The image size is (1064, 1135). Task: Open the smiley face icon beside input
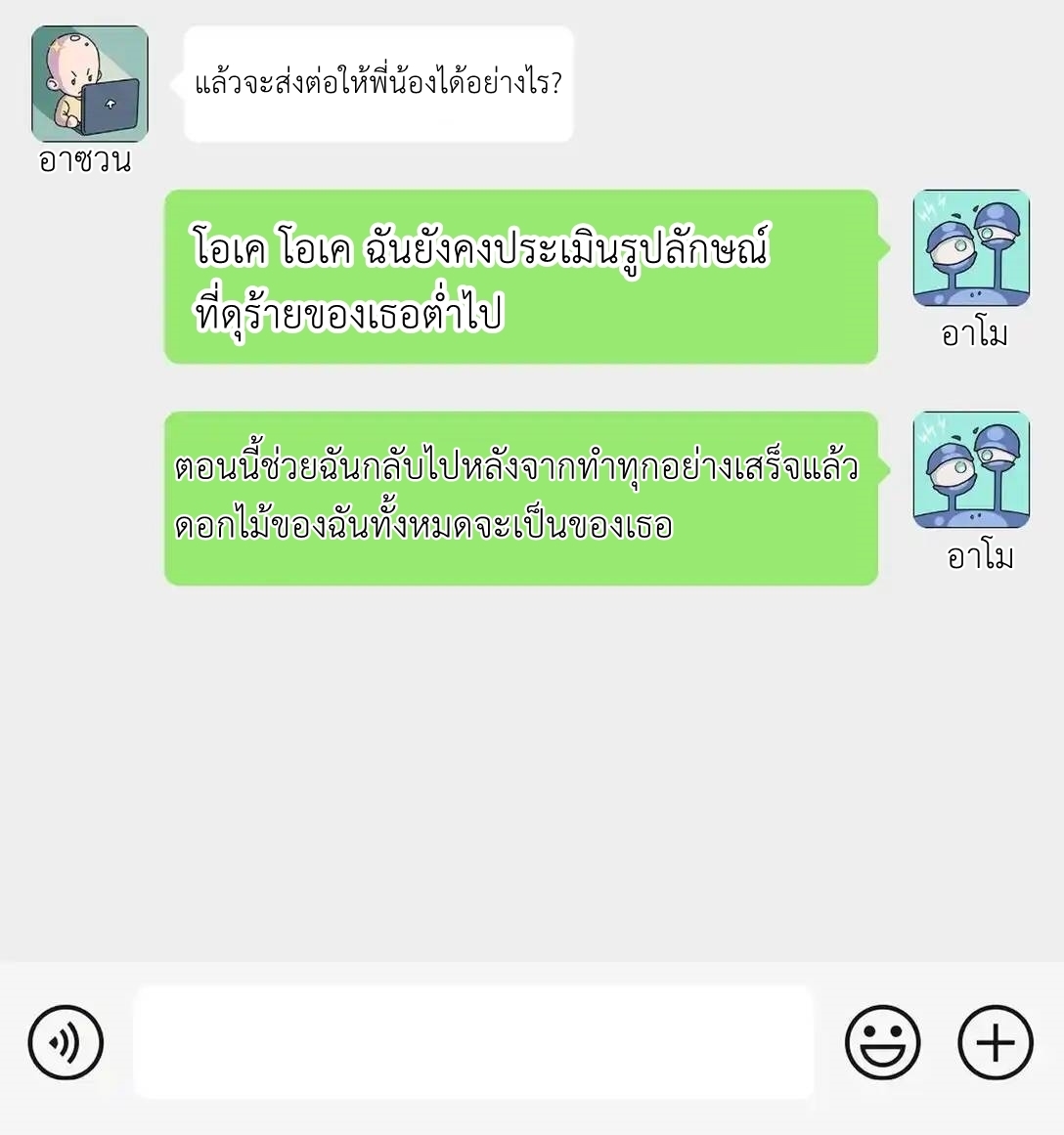[880, 1042]
